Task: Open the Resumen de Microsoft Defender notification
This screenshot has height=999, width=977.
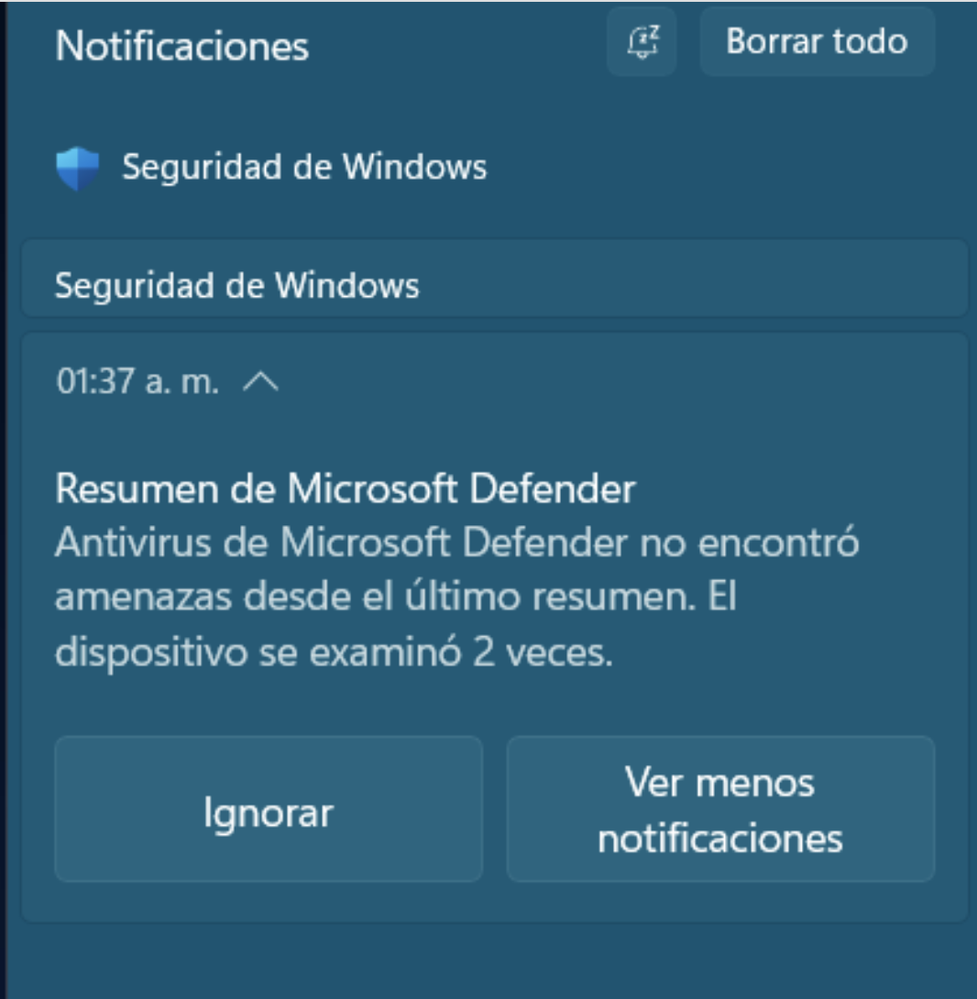Action: (345, 489)
